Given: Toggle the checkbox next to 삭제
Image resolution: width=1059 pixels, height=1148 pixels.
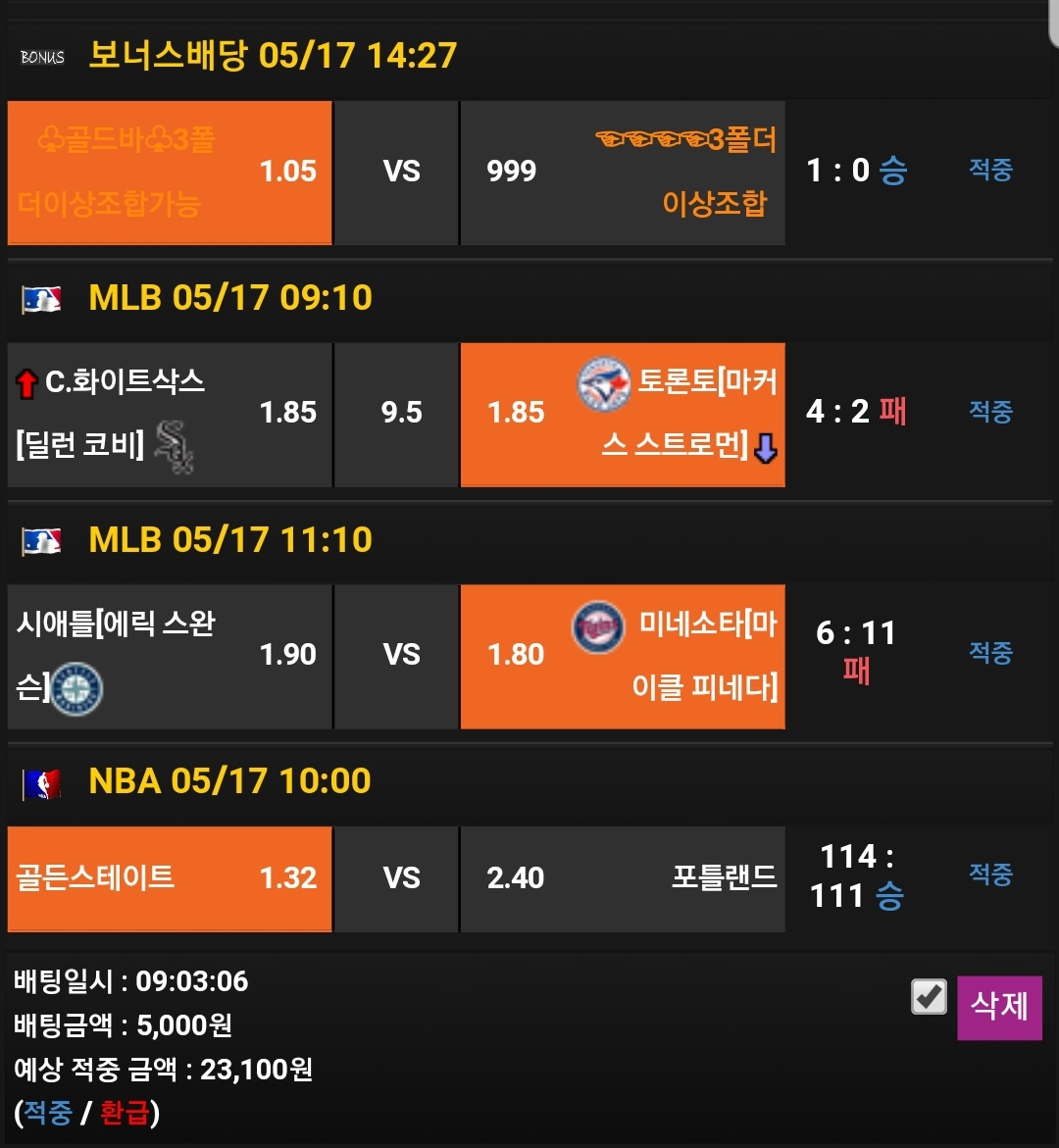Looking at the screenshot, I should pyautogui.click(x=929, y=997).
